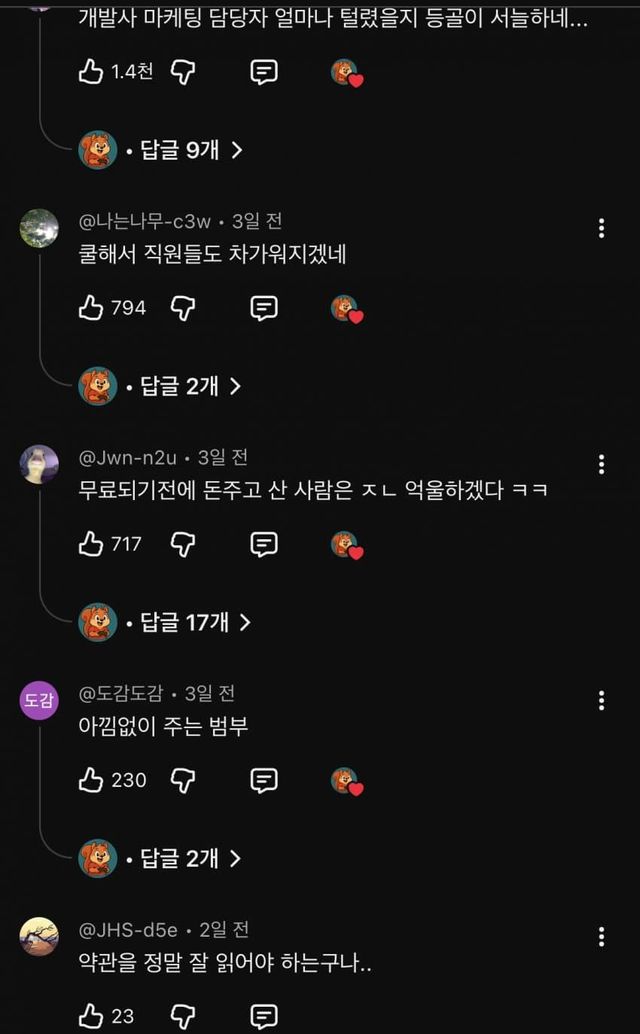Reply to @도감도감's comment
This screenshot has width=640, height=1034.
pyautogui.click(x=263, y=780)
